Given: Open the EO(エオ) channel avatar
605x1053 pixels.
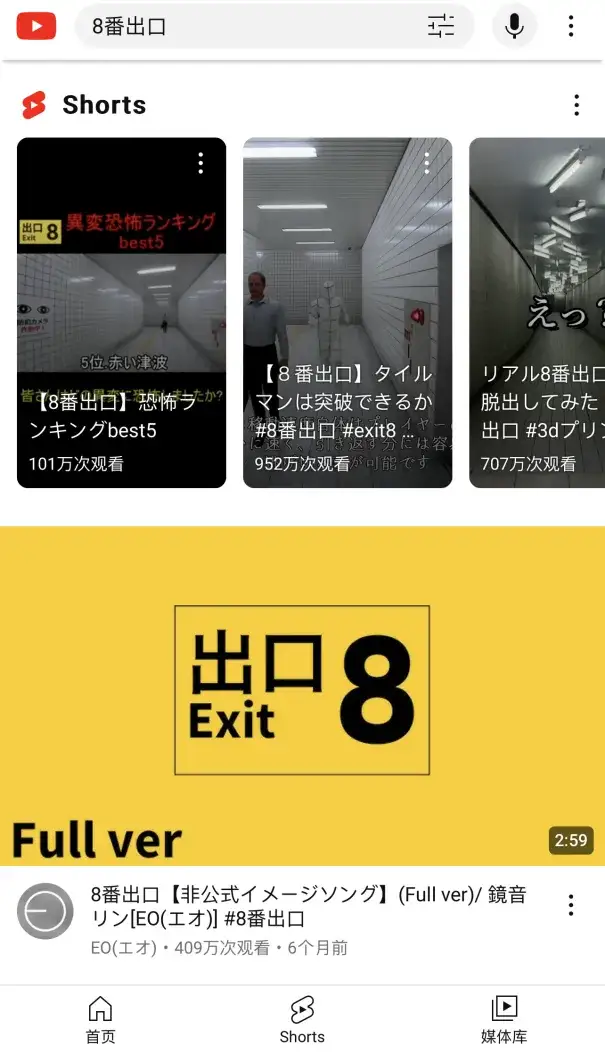Looking at the screenshot, I should (x=45, y=911).
